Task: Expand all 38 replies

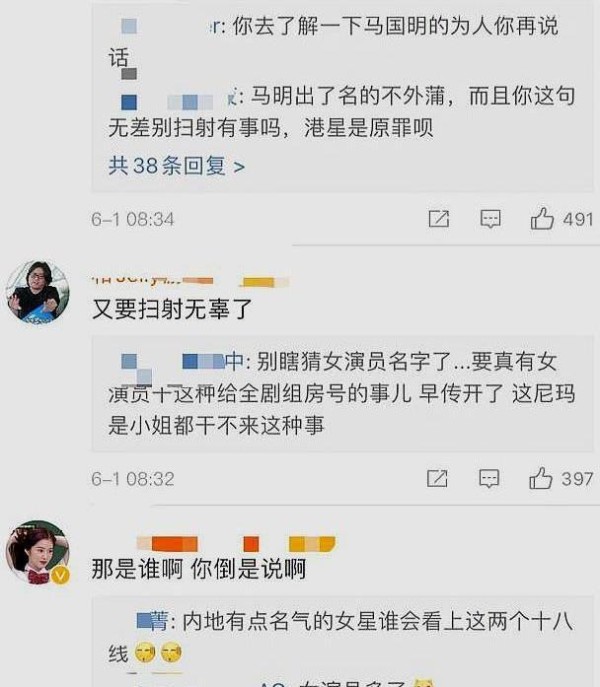Action: coord(176,166)
